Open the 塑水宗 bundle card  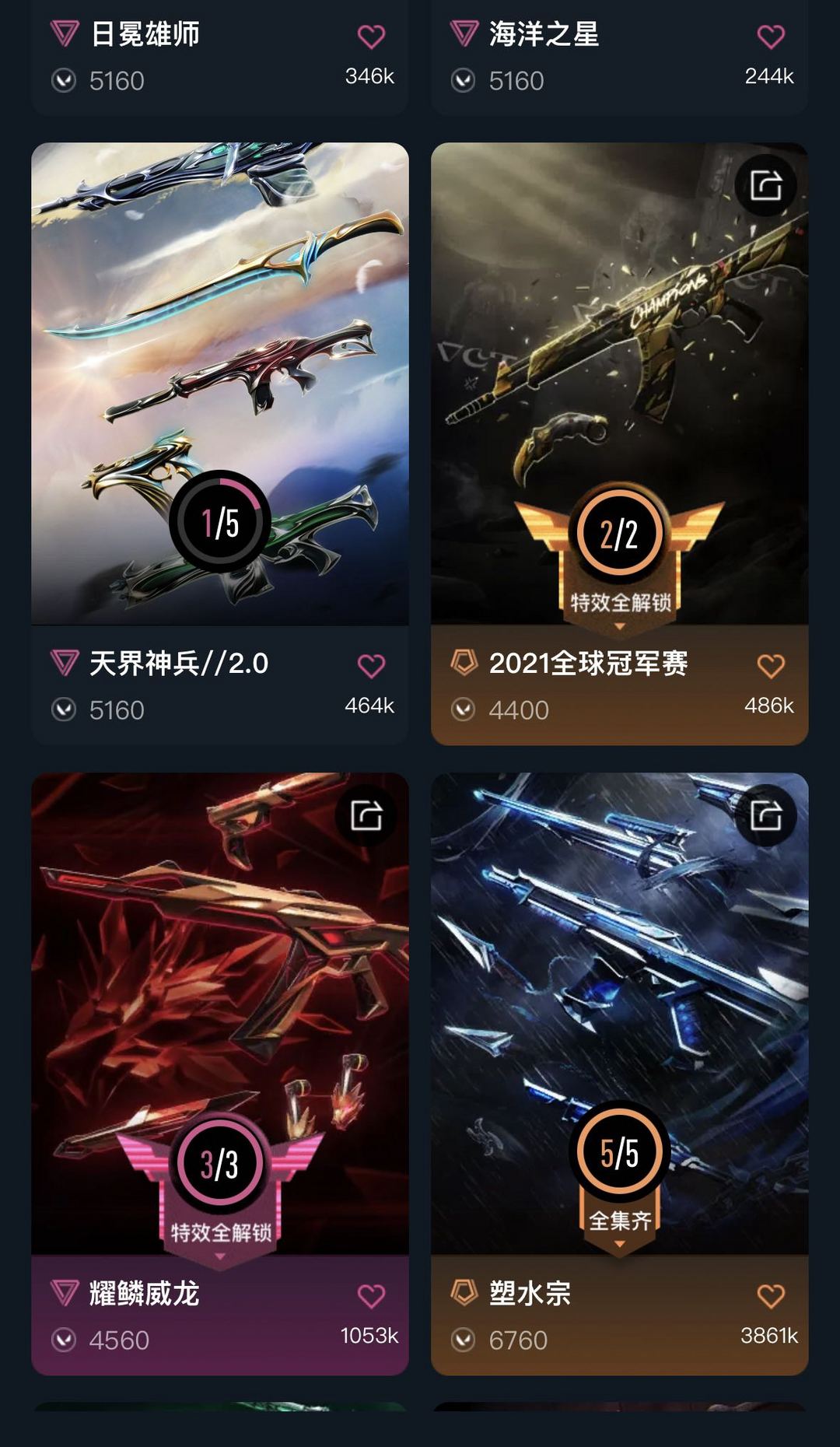[620, 1074]
